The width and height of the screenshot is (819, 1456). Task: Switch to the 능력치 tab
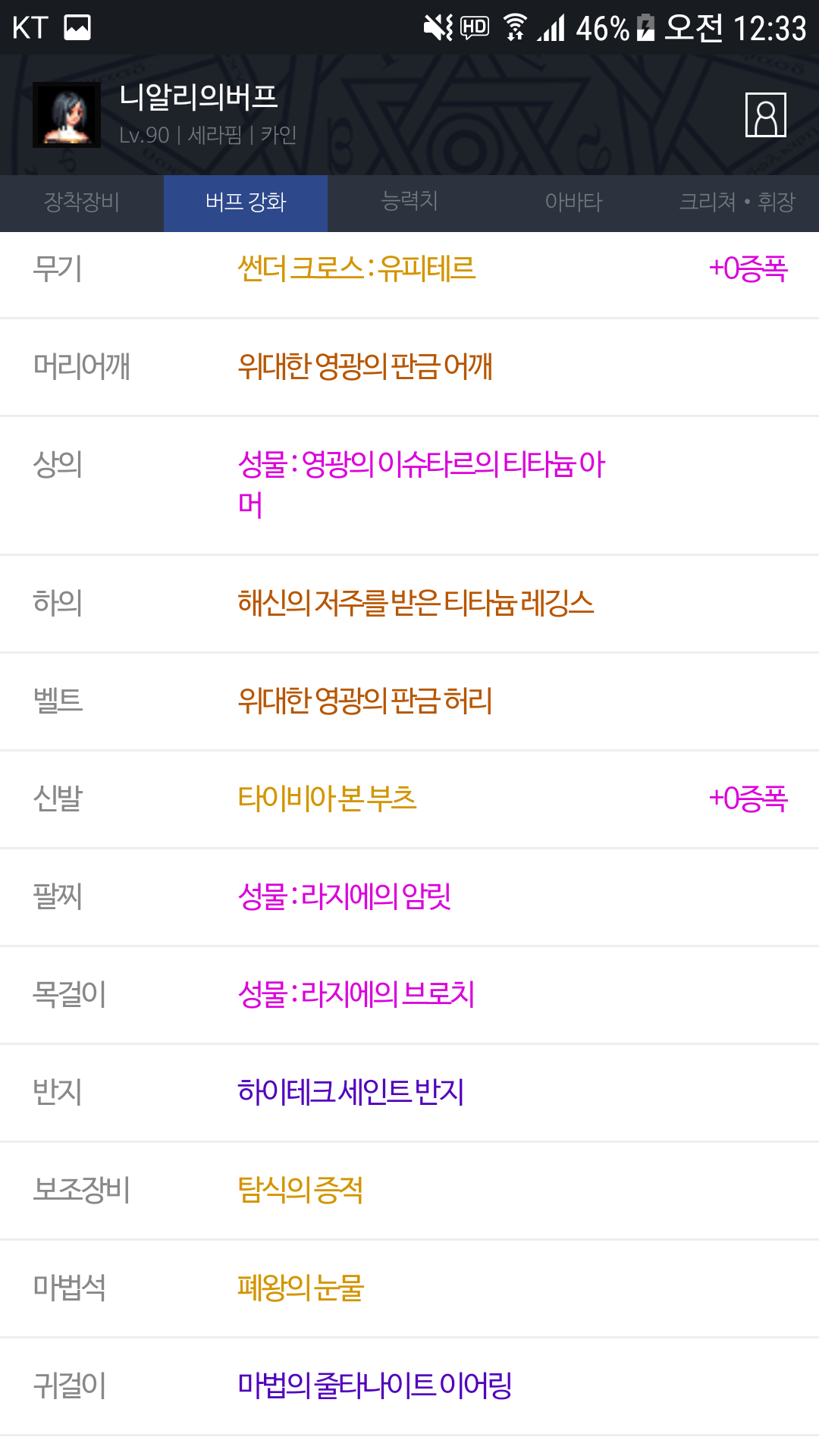point(409,202)
